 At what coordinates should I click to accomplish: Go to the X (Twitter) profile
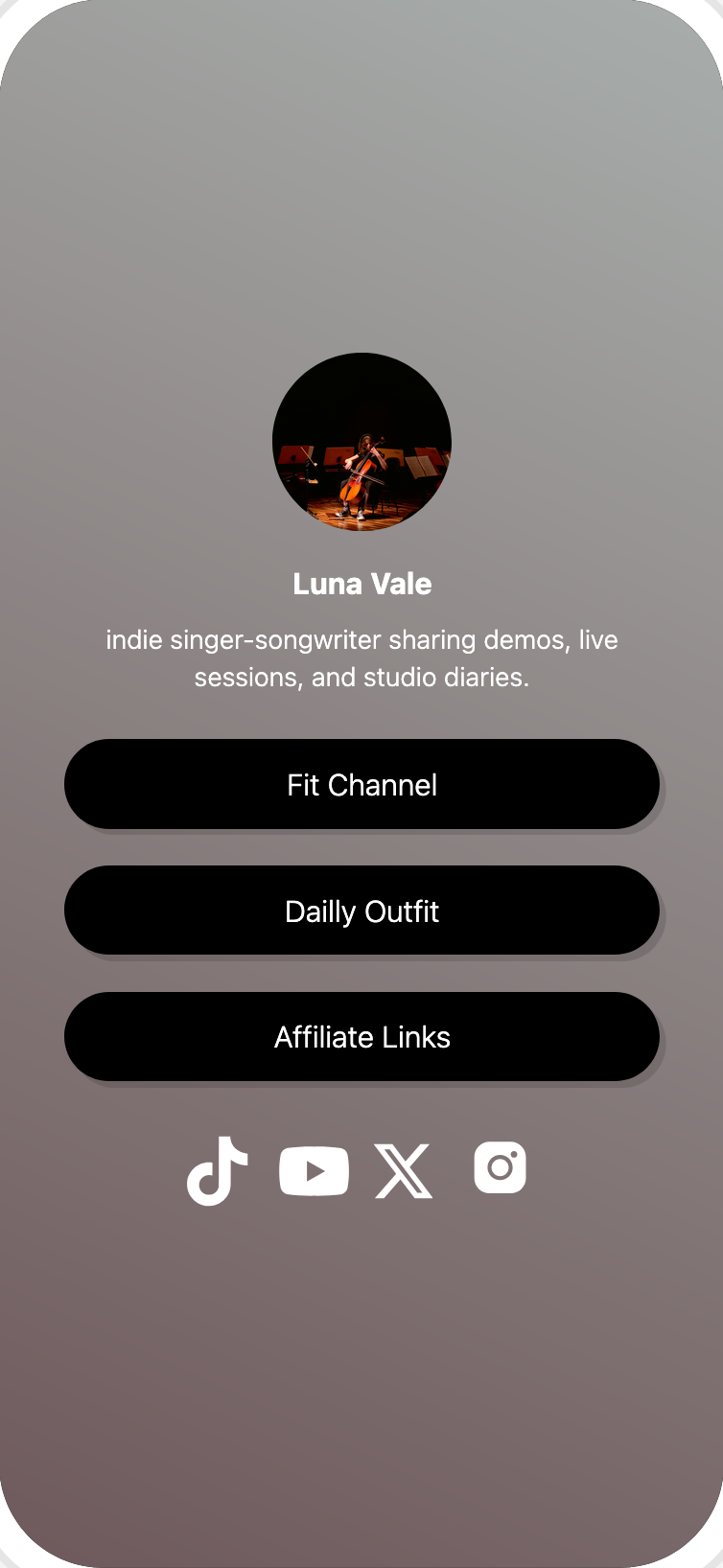tap(404, 1170)
